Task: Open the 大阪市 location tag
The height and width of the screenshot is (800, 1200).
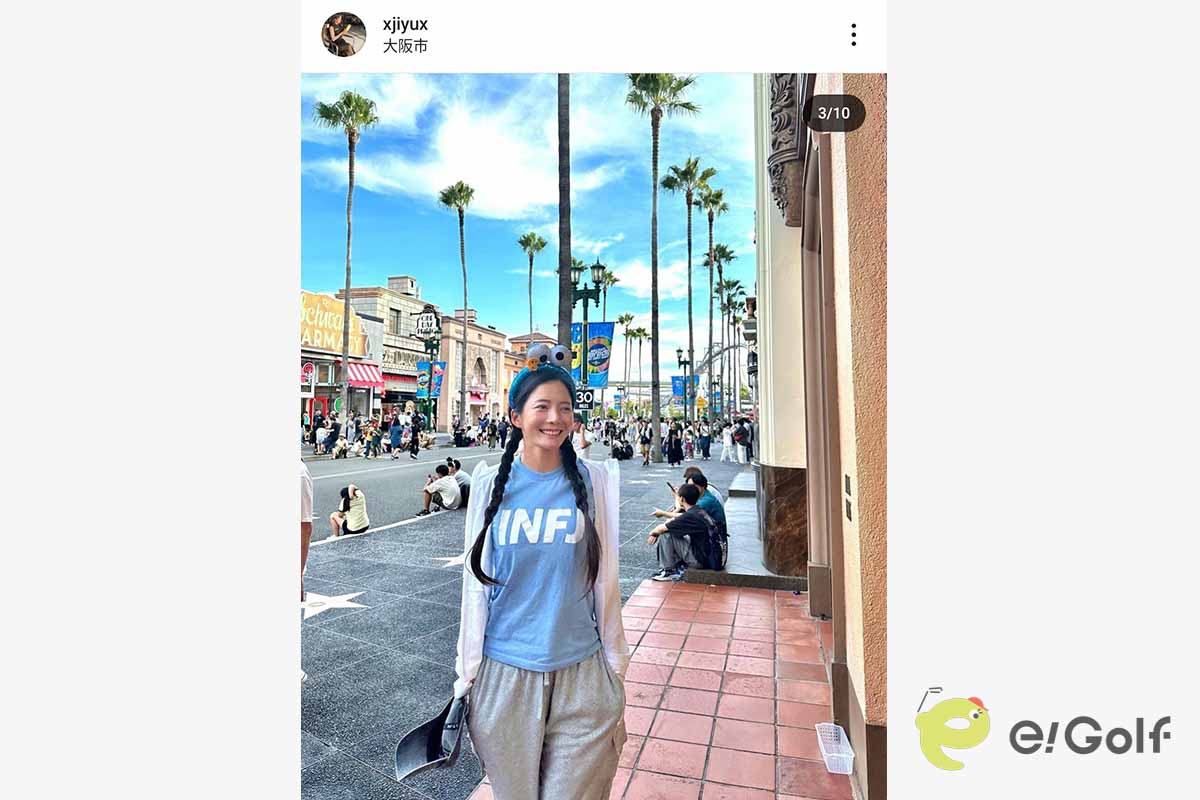Action: pyautogui.click(x=405, y=46)
